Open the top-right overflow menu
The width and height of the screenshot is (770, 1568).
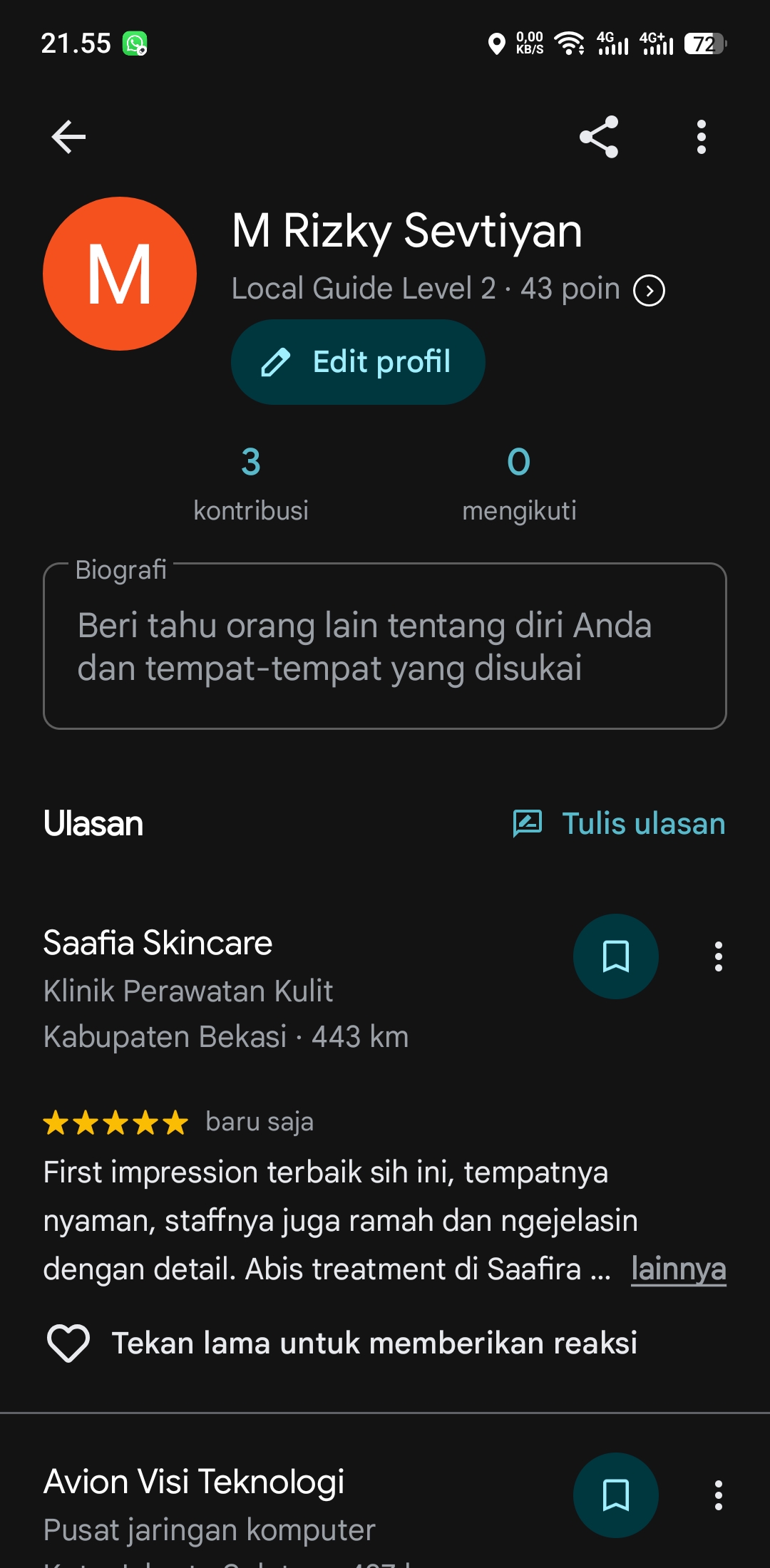point(702,137)
